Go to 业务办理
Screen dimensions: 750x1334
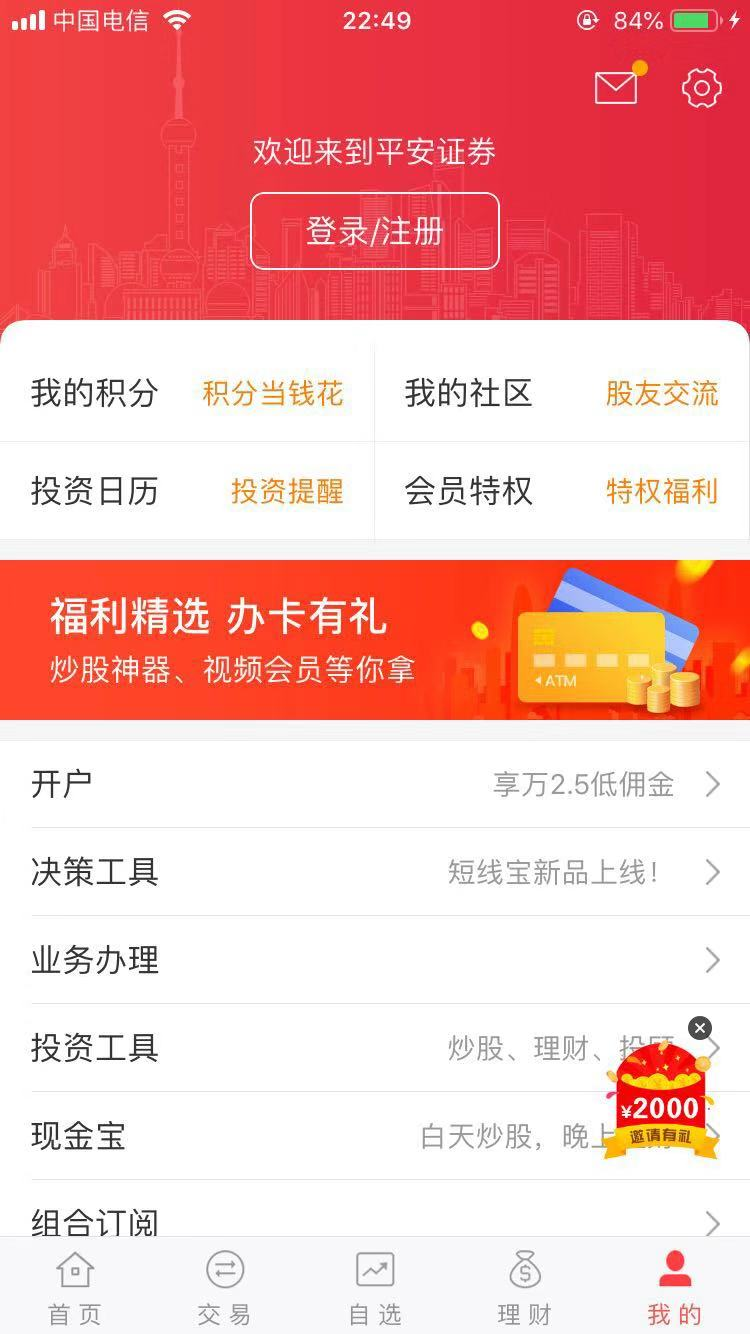(x=375, y=960)
